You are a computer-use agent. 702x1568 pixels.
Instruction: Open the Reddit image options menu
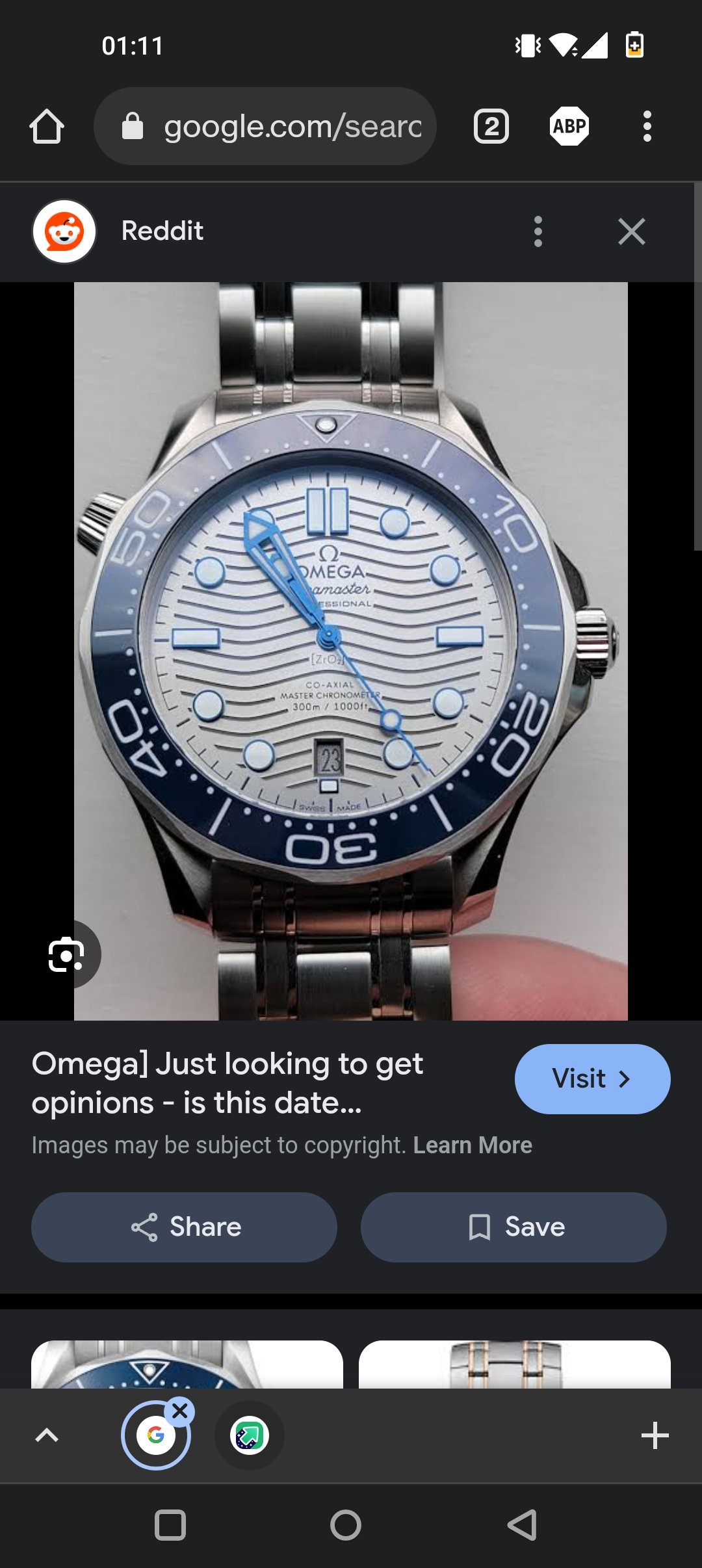(x=538, y=231)
